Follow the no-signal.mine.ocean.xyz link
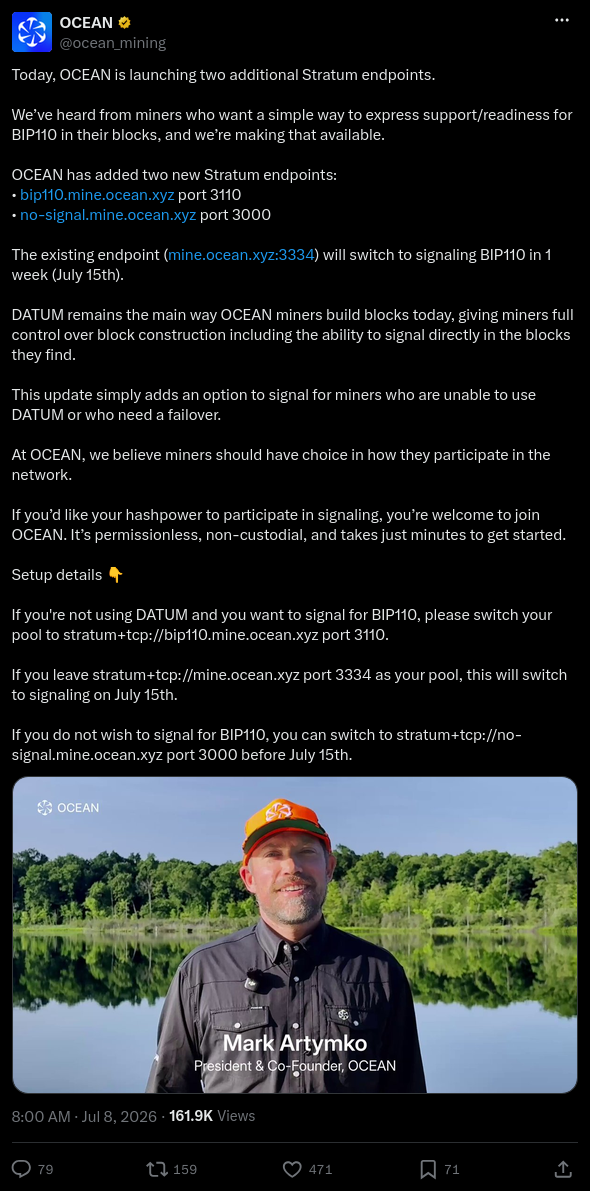Viewport: 590px width, 1191px height. (x=108, y=215)
